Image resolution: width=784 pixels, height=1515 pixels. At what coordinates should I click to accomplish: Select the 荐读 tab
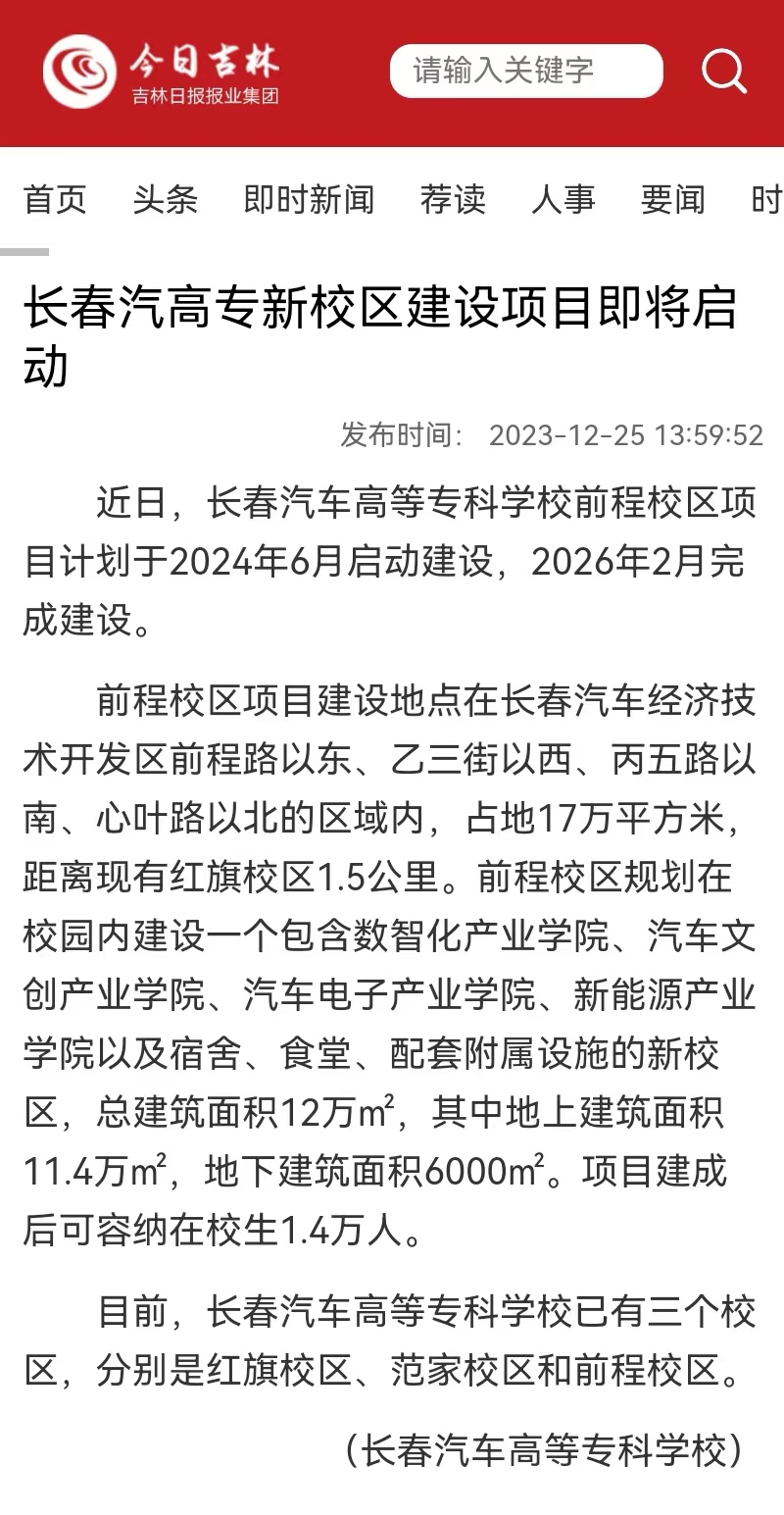pyautogui.click(x=453, y=199)
